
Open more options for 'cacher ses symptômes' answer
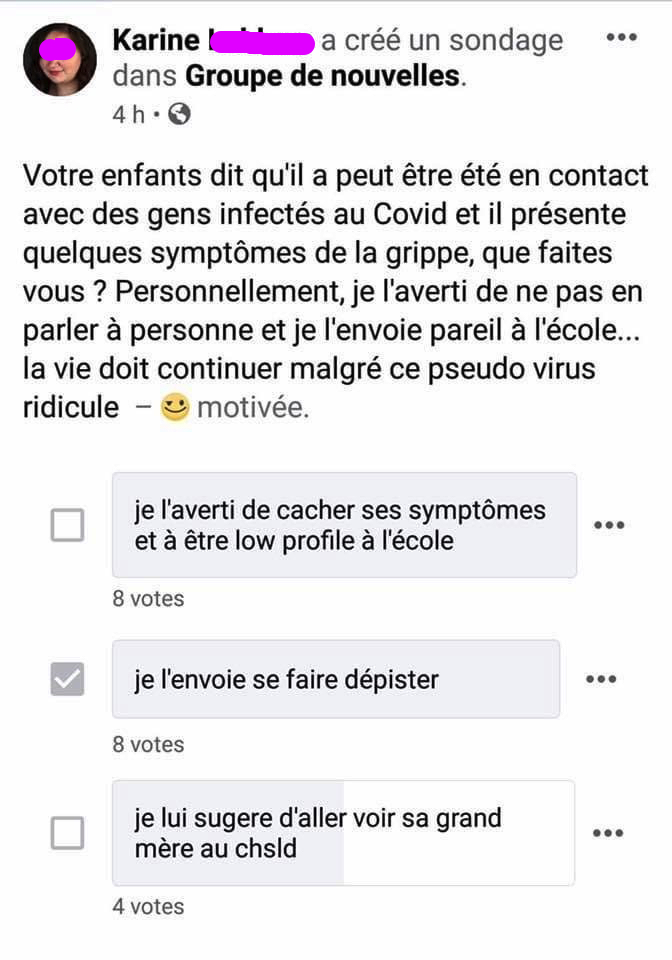pos(610,525)
